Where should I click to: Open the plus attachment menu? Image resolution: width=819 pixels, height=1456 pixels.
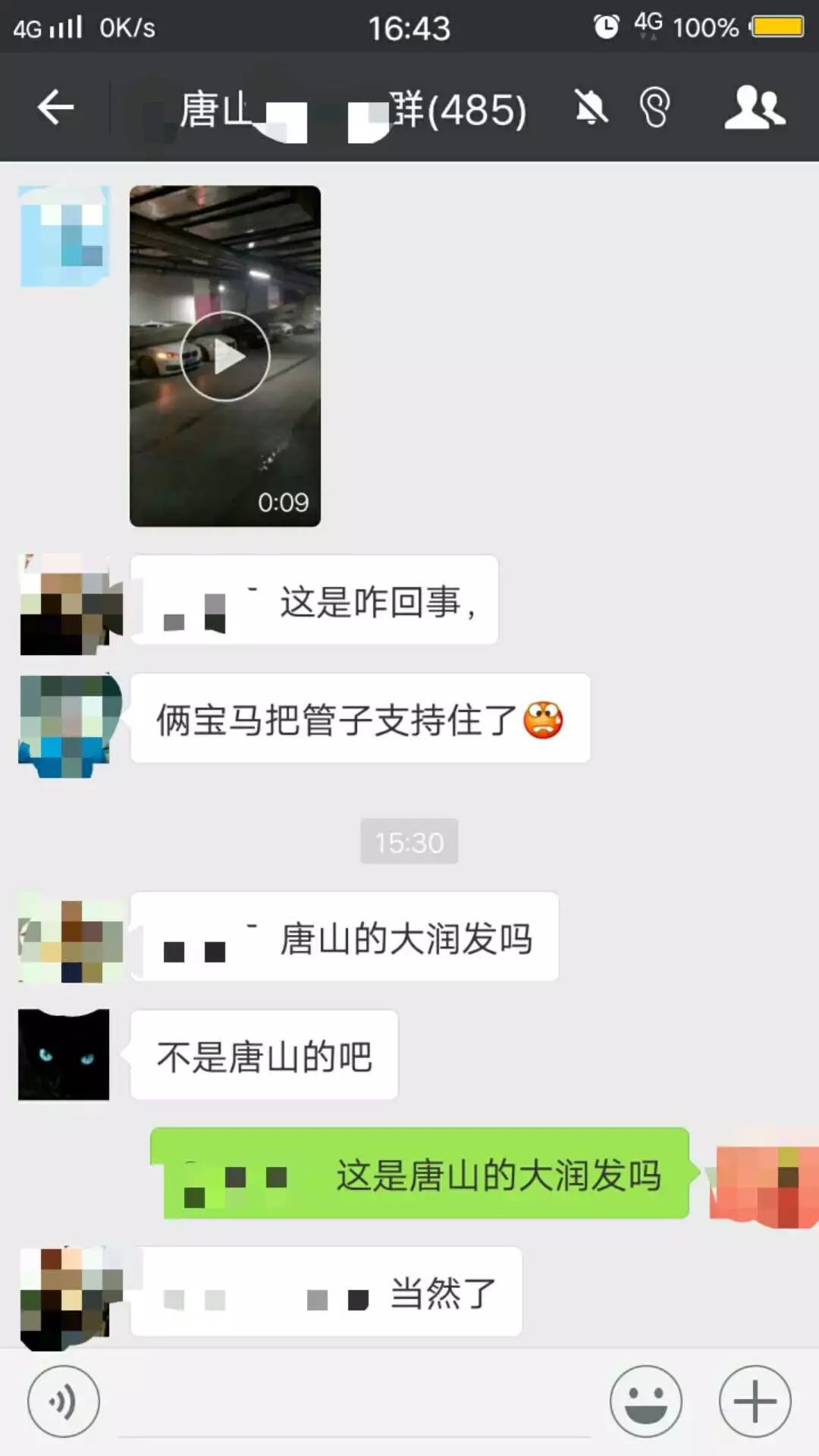[755, 1401]
